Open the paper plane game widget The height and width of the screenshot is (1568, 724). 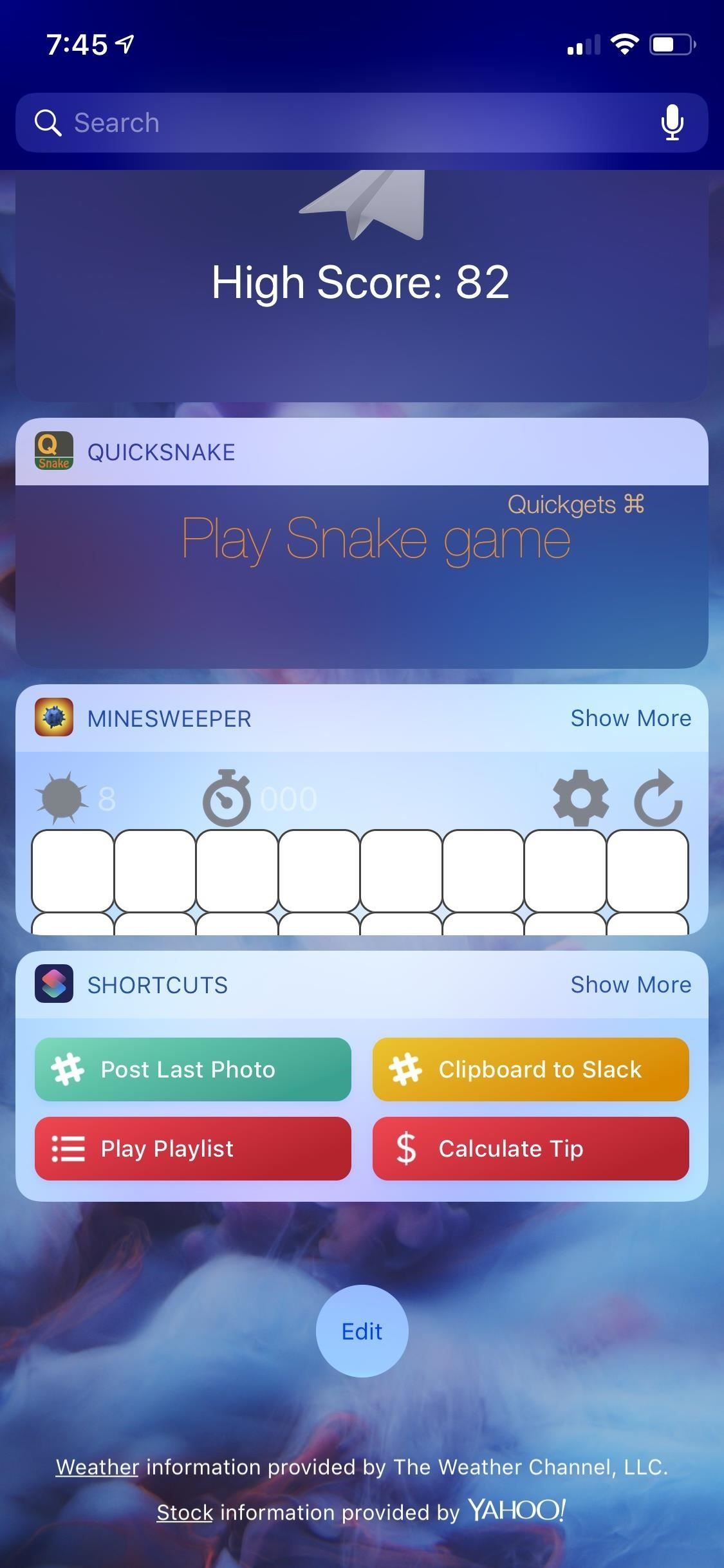(x=362, y=283)
